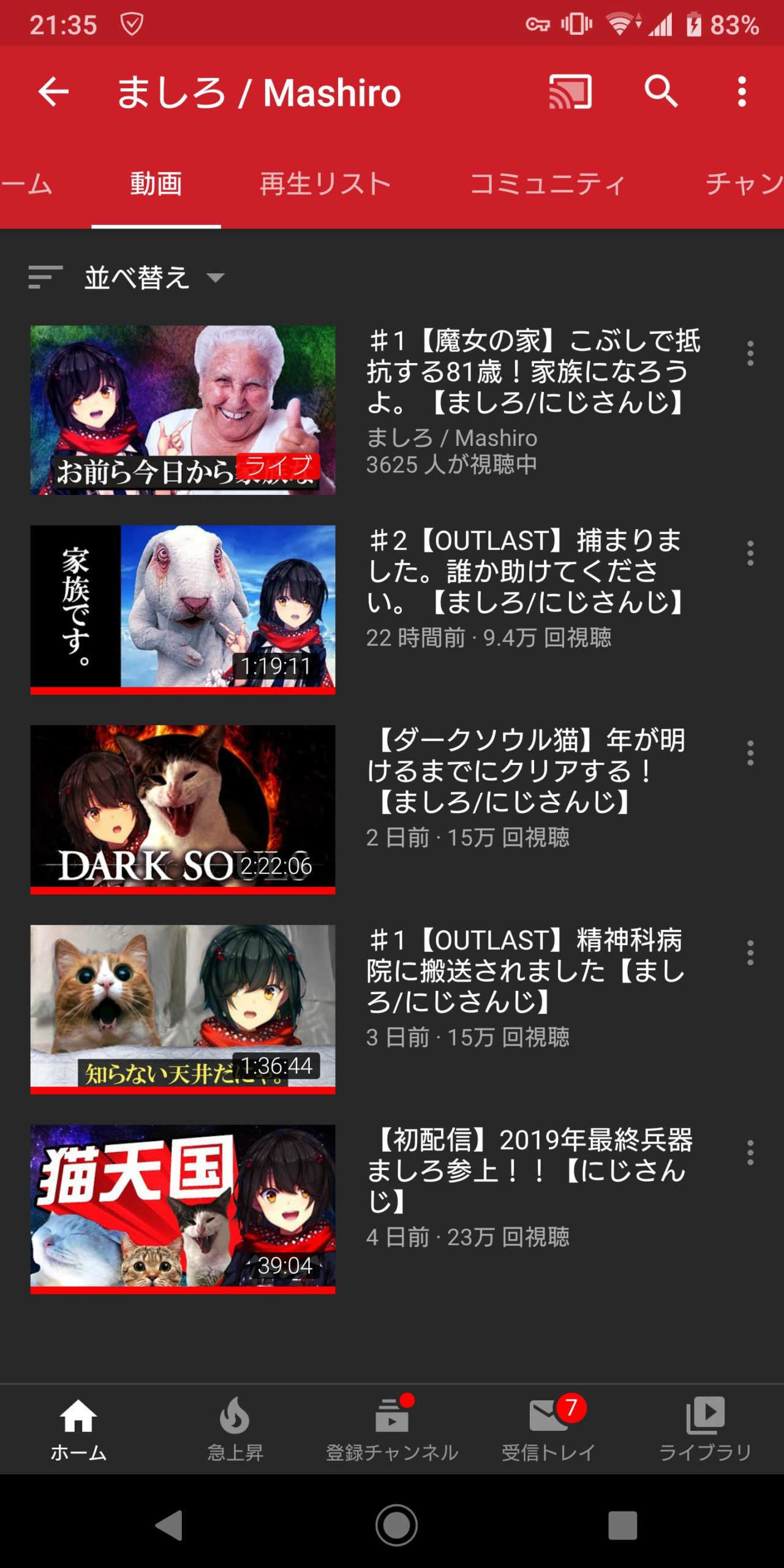The height and width of the screenshot is (1568, 784).
Task: Switch to the コミュニティ tab
Action: (x=547, y=184)
